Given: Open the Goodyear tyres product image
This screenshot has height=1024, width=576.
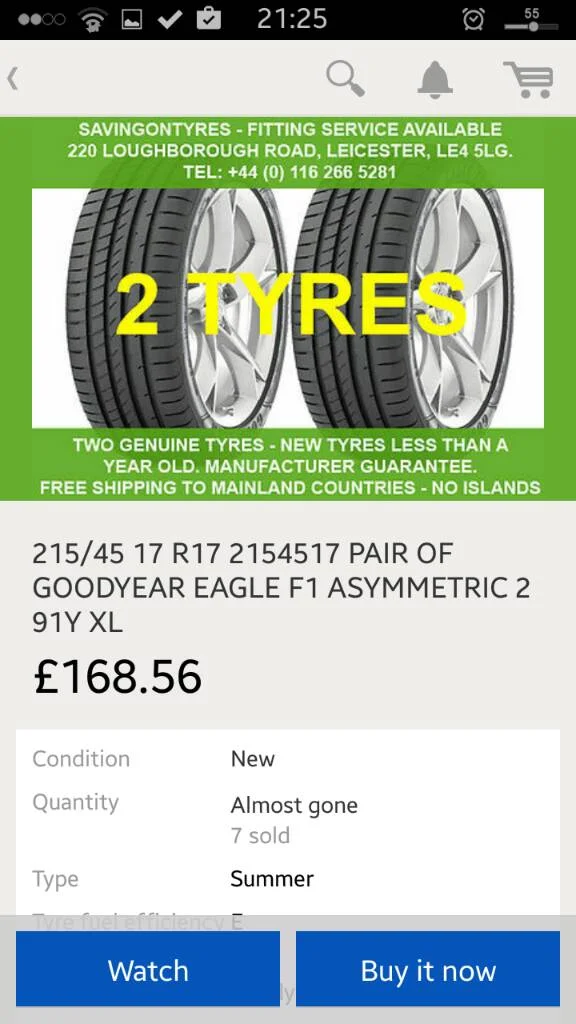Looking at the screenshot, I should (288, 308).
